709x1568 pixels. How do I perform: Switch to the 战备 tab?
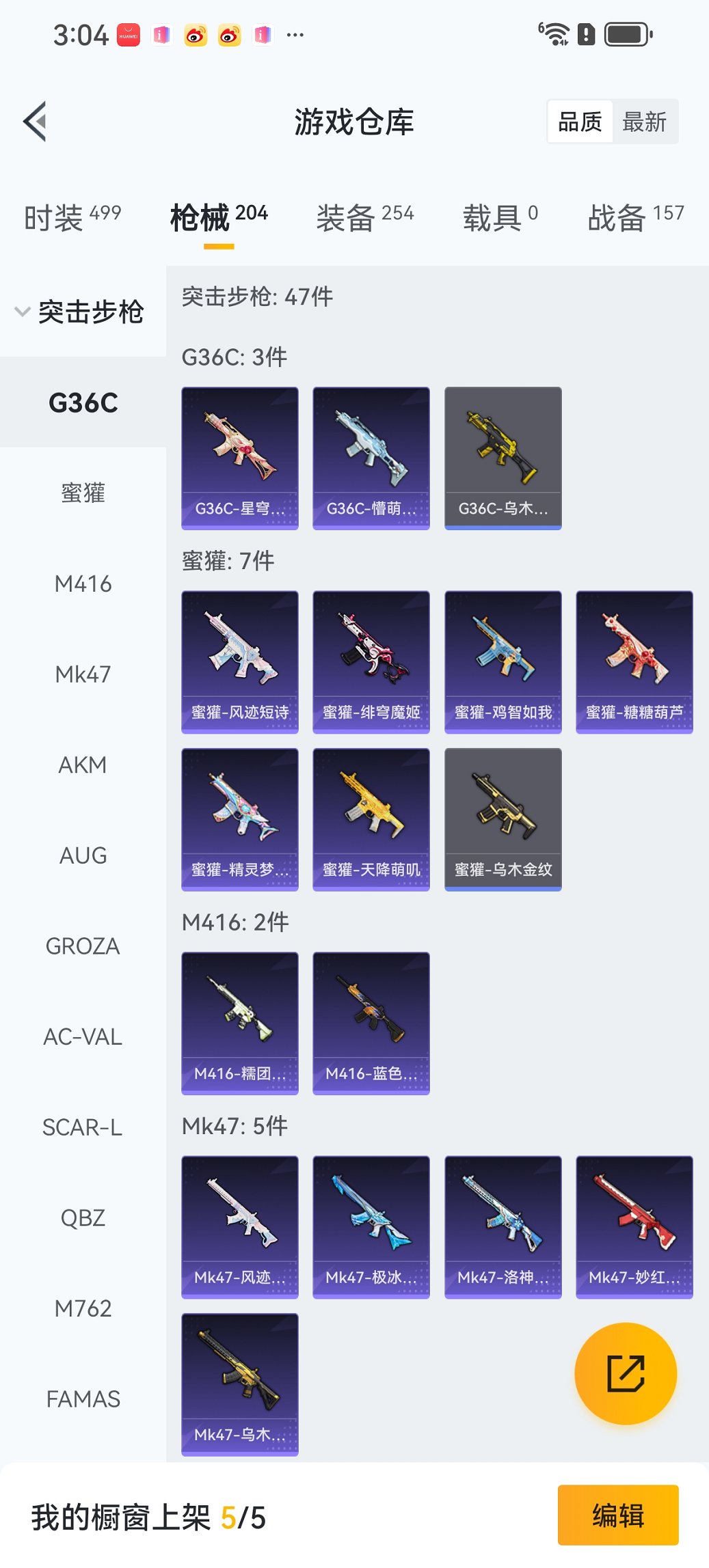[636, 218]
